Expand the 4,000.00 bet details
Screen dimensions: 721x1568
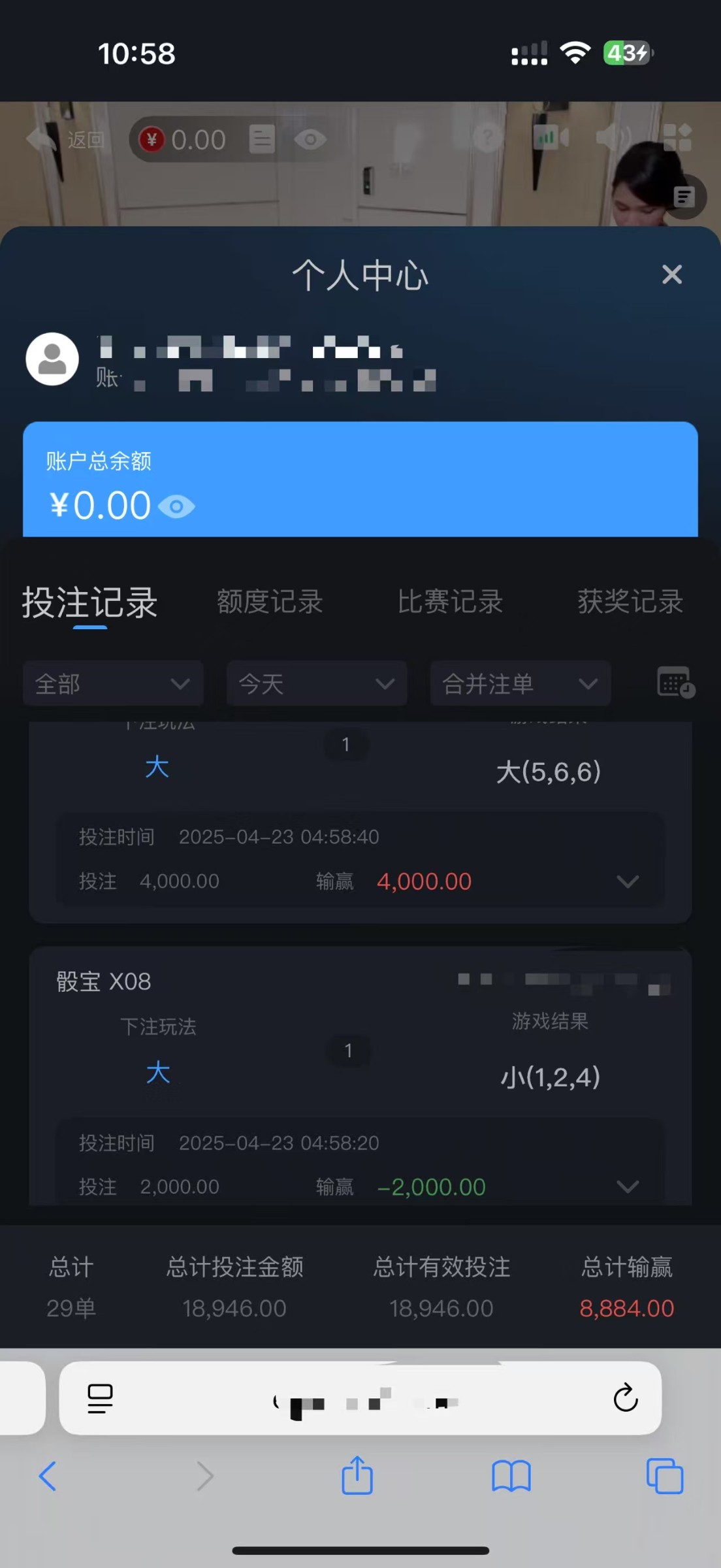[628, 882]
